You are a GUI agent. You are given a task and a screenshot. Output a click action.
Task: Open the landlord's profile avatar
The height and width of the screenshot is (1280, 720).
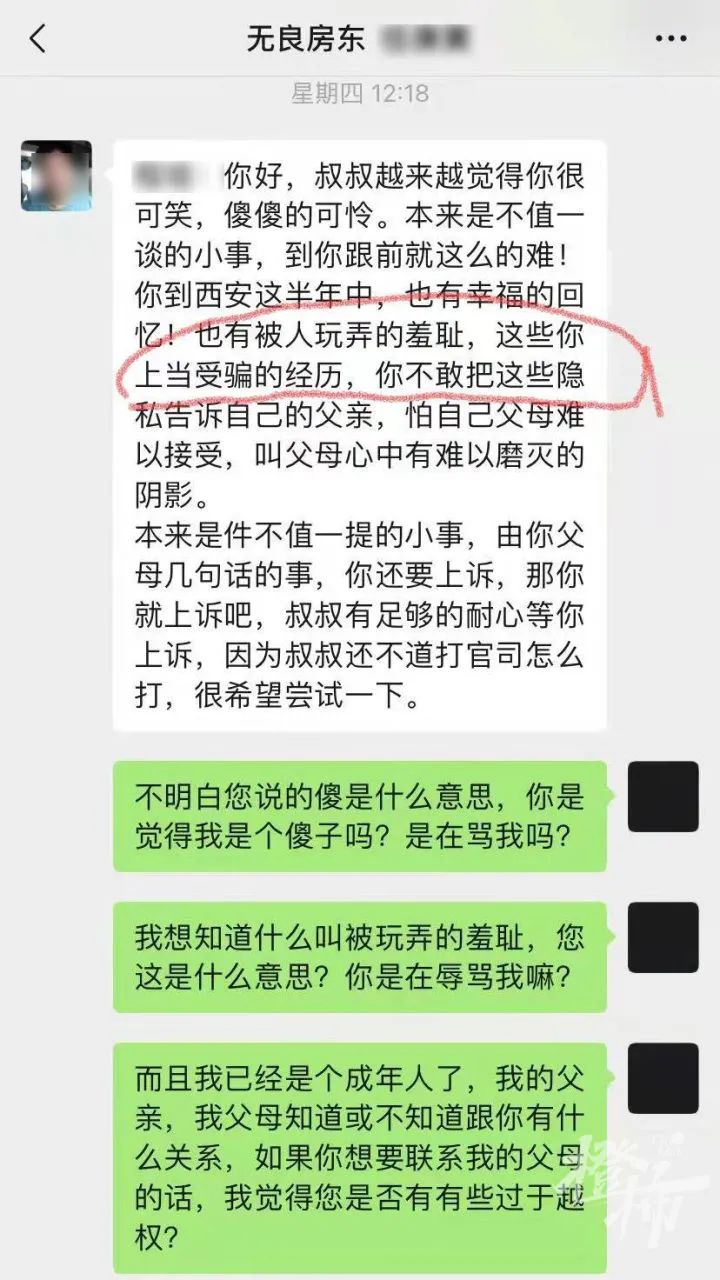(56, 175)
